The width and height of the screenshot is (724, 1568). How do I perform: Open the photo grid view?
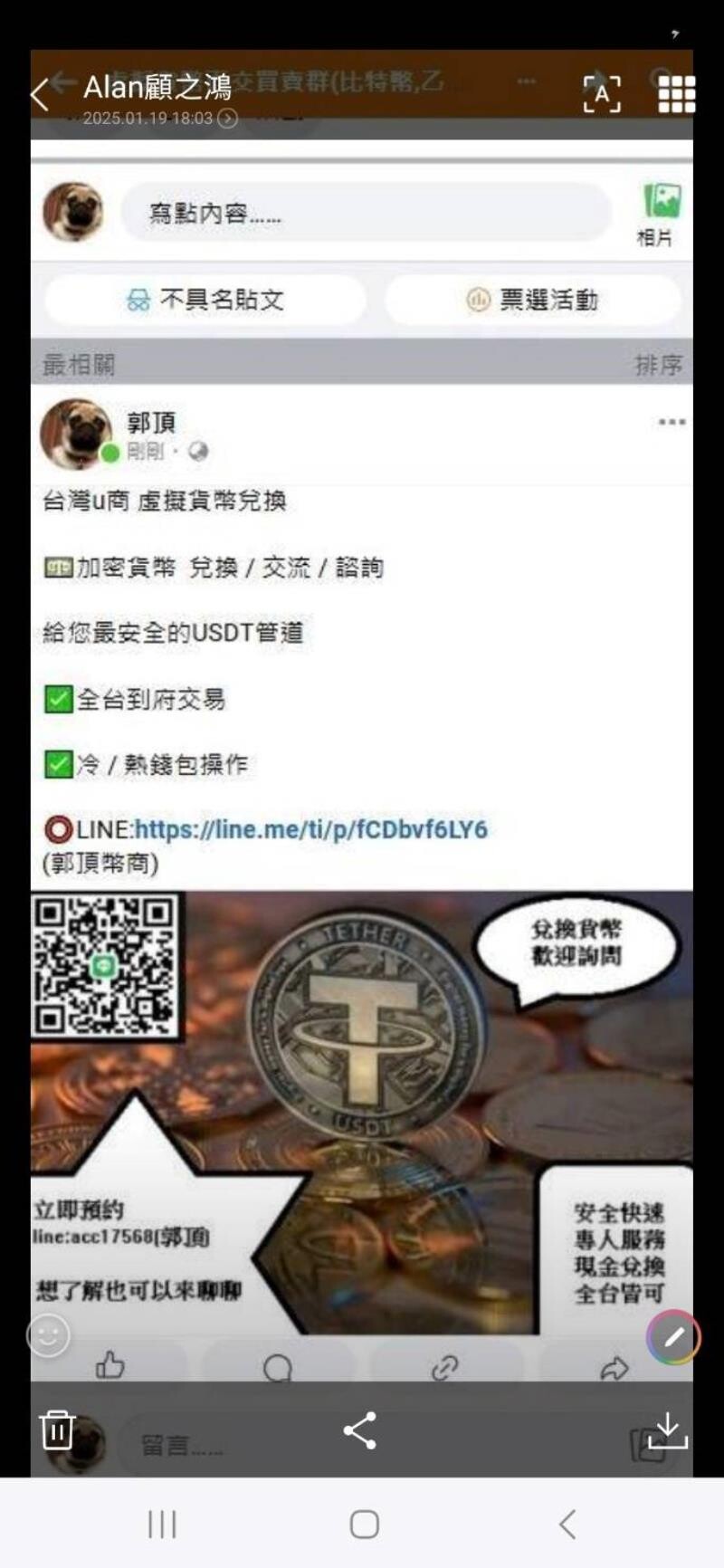point(676,93)
